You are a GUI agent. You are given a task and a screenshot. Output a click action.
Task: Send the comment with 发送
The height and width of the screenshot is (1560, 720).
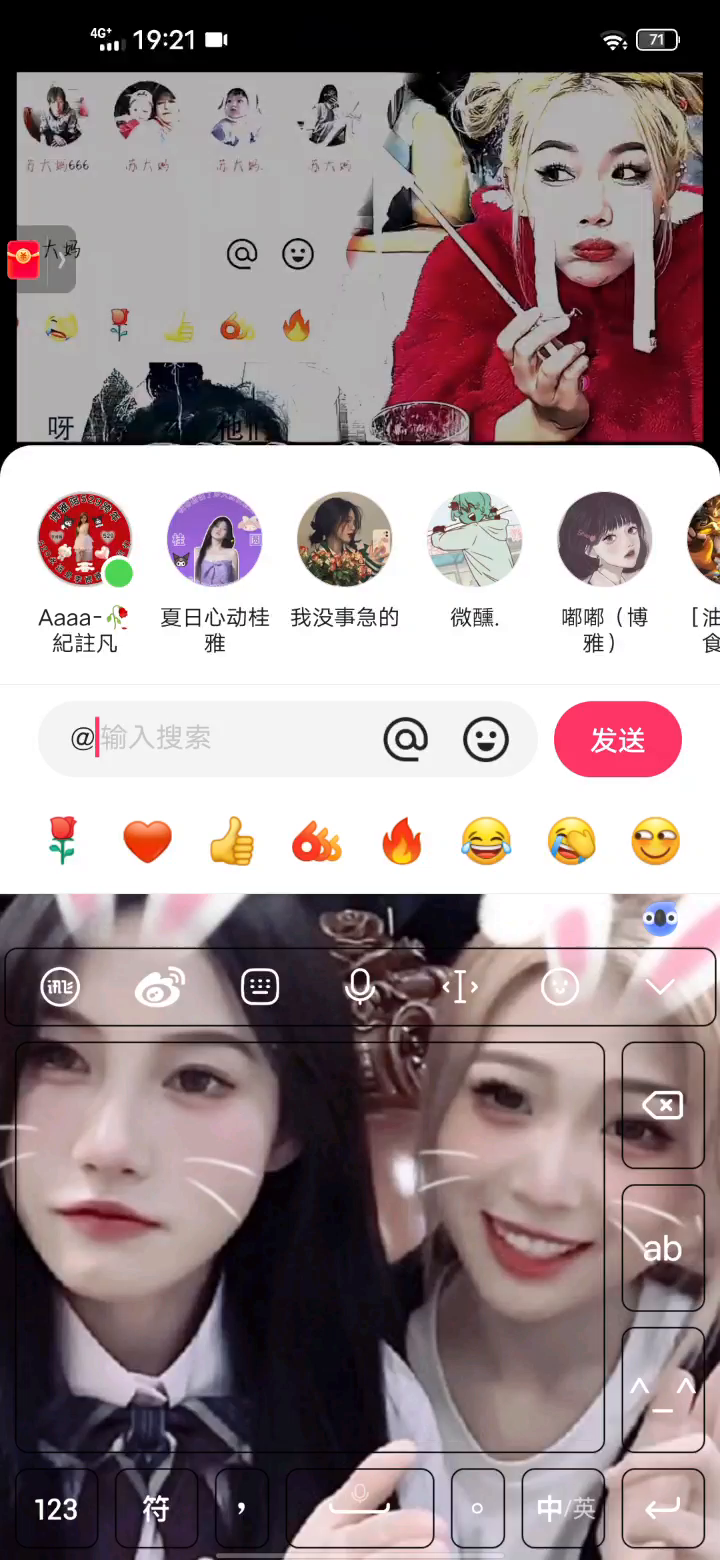[x=618, y=740]
